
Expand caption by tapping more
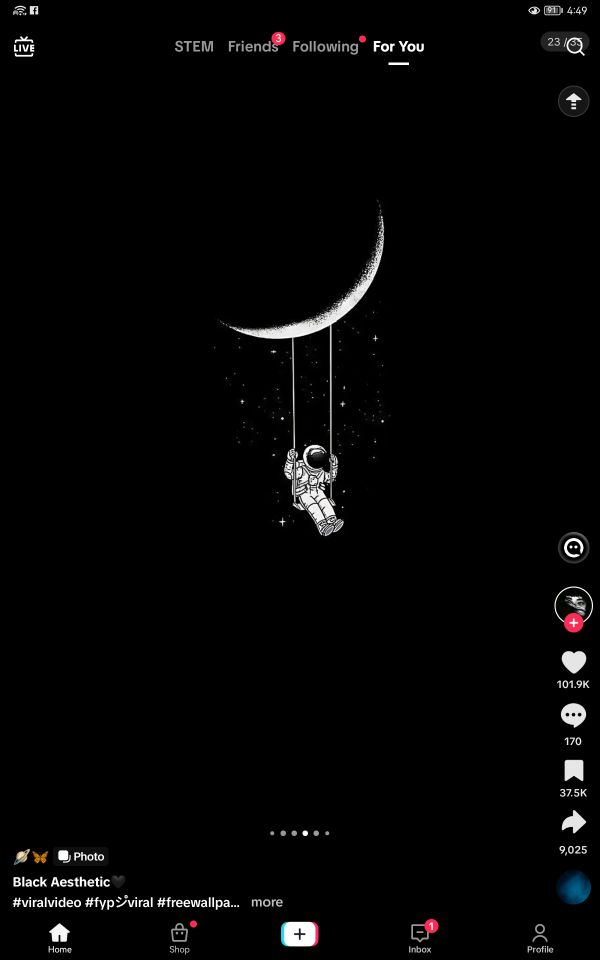click(x=267, y=902)
